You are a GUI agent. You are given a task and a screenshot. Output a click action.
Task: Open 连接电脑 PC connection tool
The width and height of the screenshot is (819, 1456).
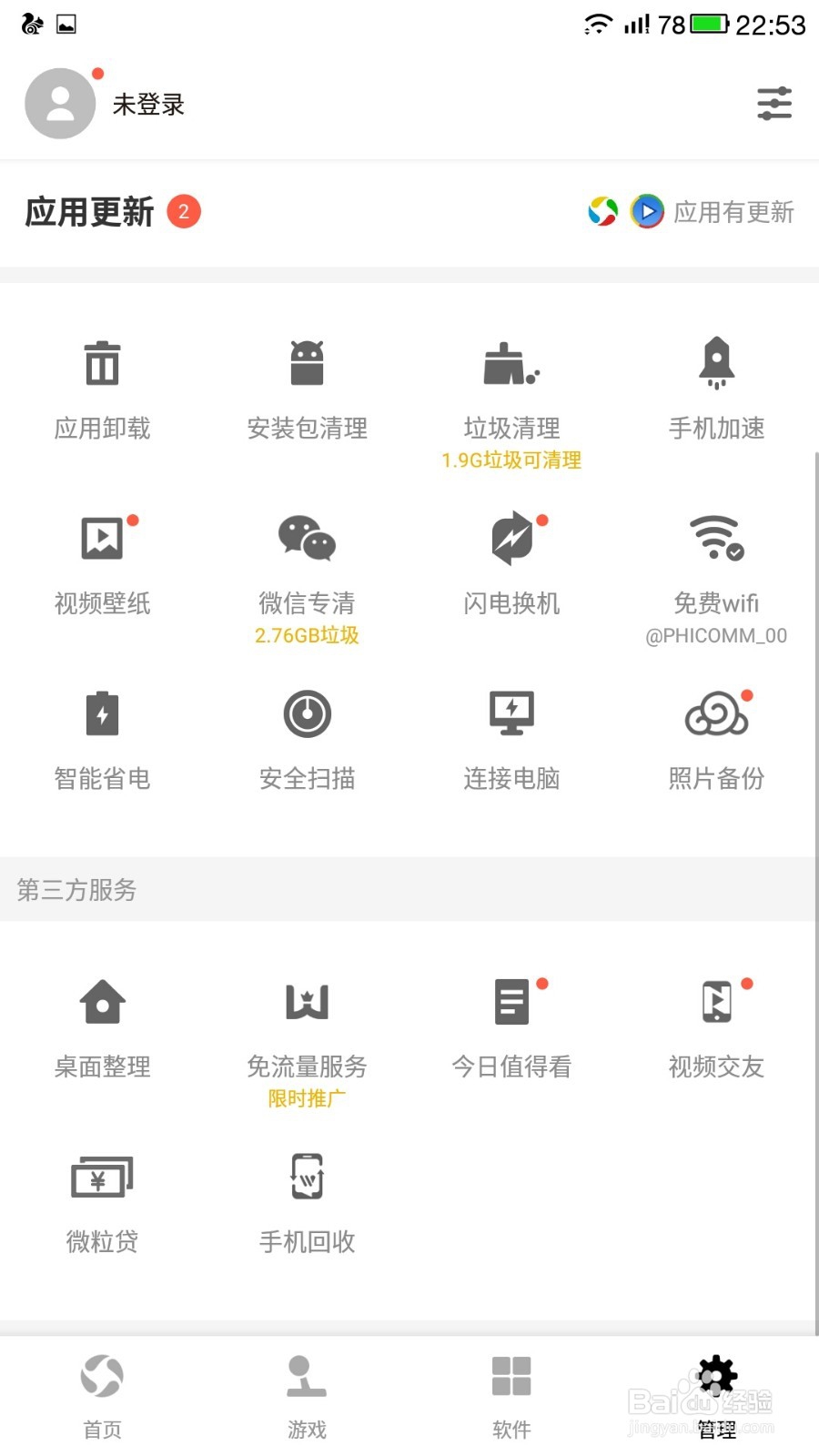(x=511, y=737)
